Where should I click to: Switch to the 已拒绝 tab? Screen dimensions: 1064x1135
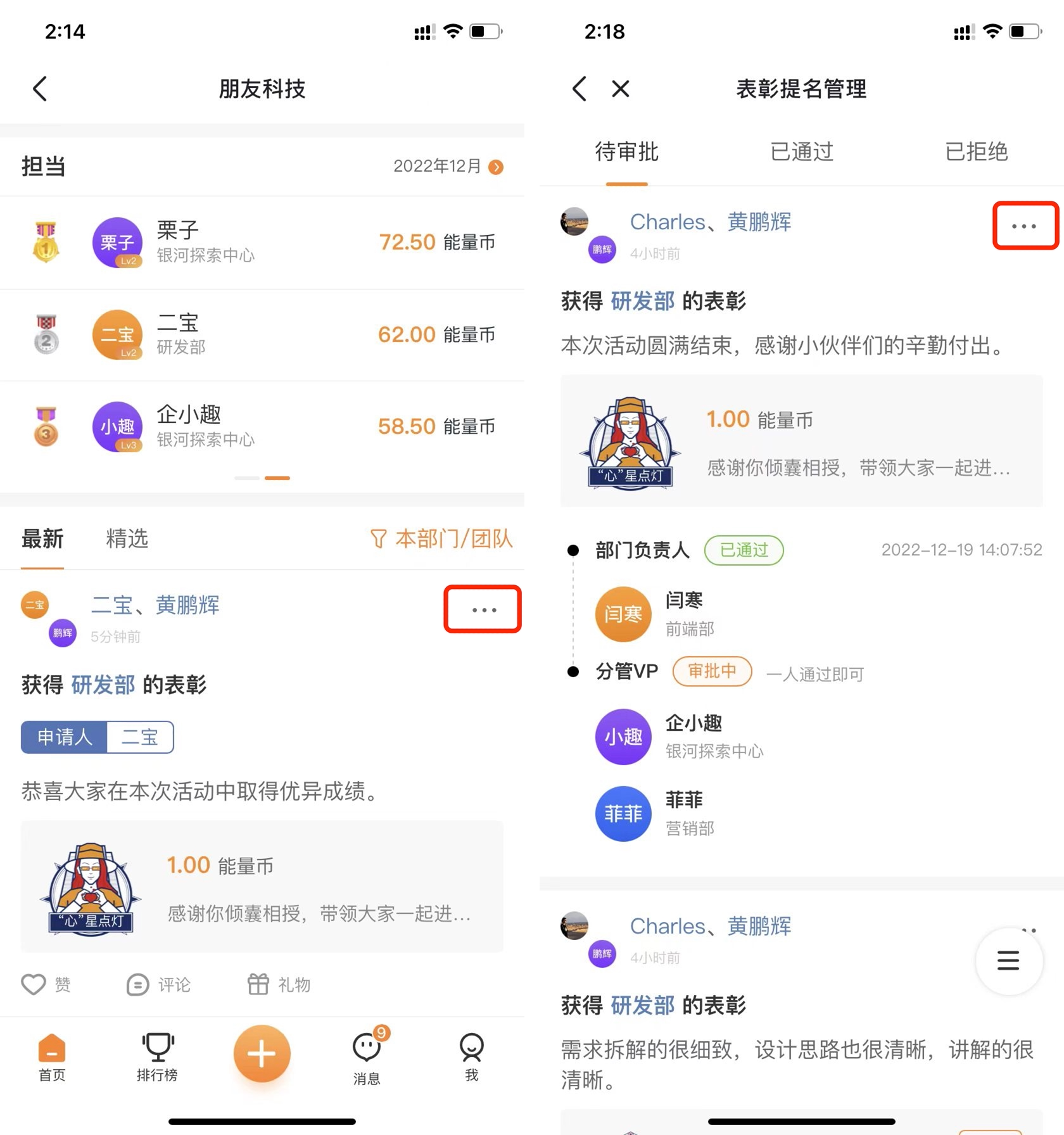tap(976, 152)
